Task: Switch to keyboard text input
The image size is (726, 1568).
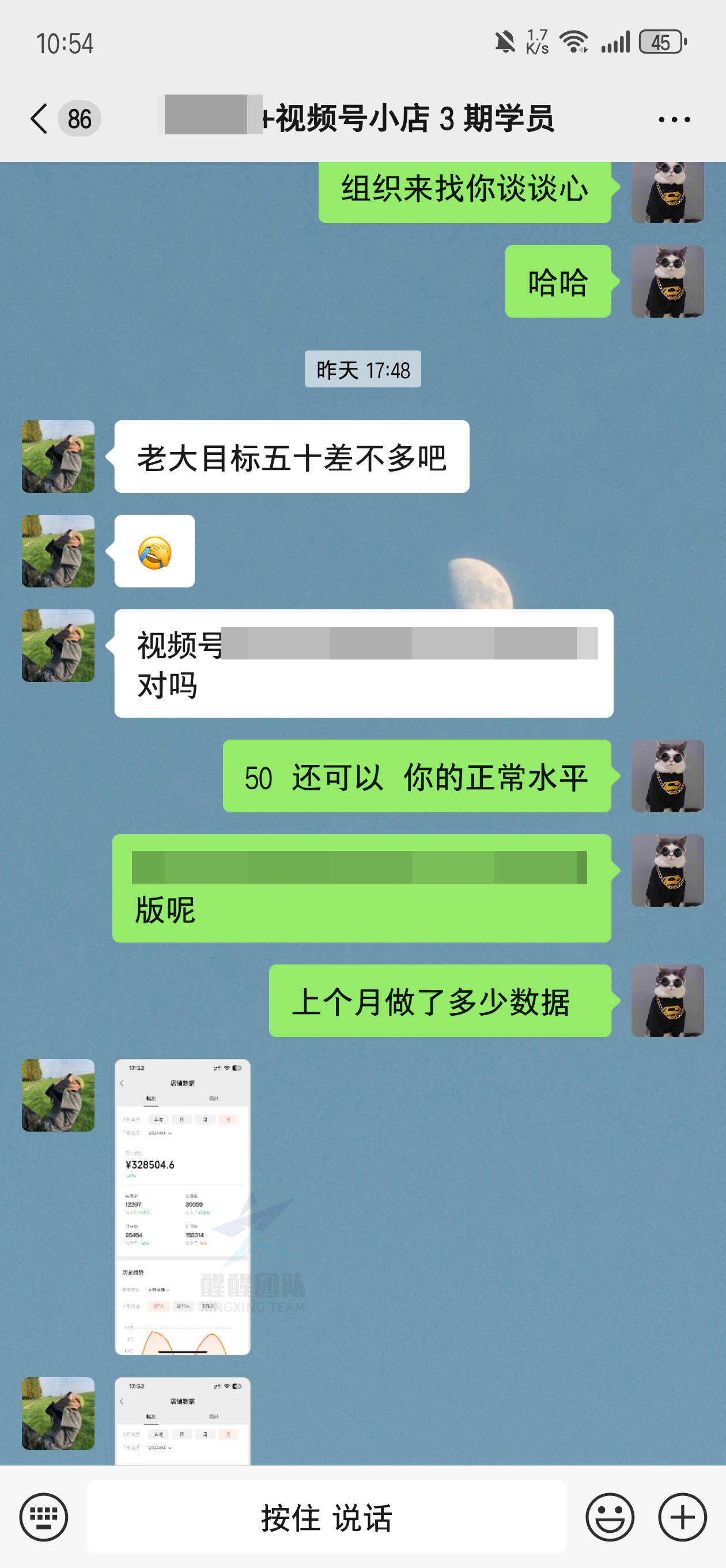Action: (43, 1516)
